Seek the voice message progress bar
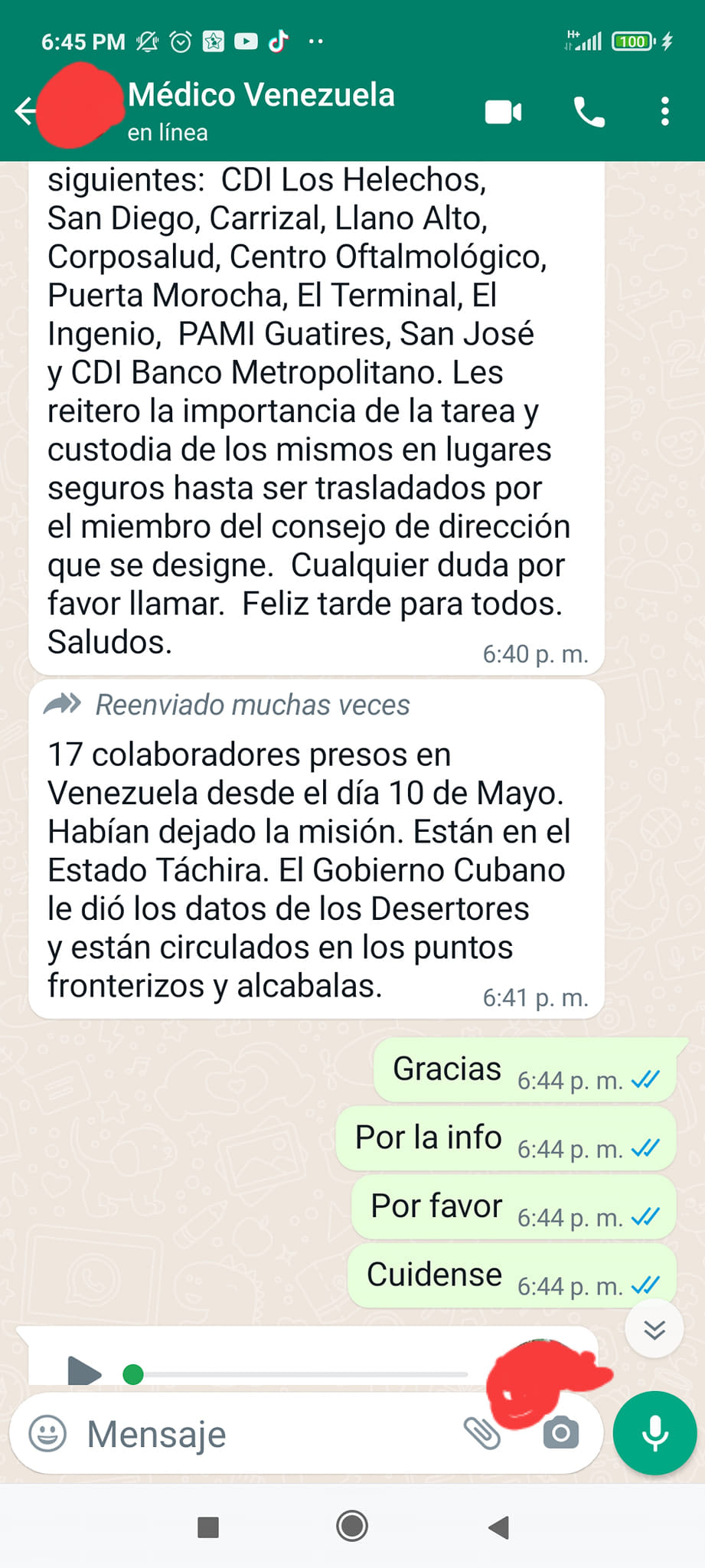 tap(299, 1375)
